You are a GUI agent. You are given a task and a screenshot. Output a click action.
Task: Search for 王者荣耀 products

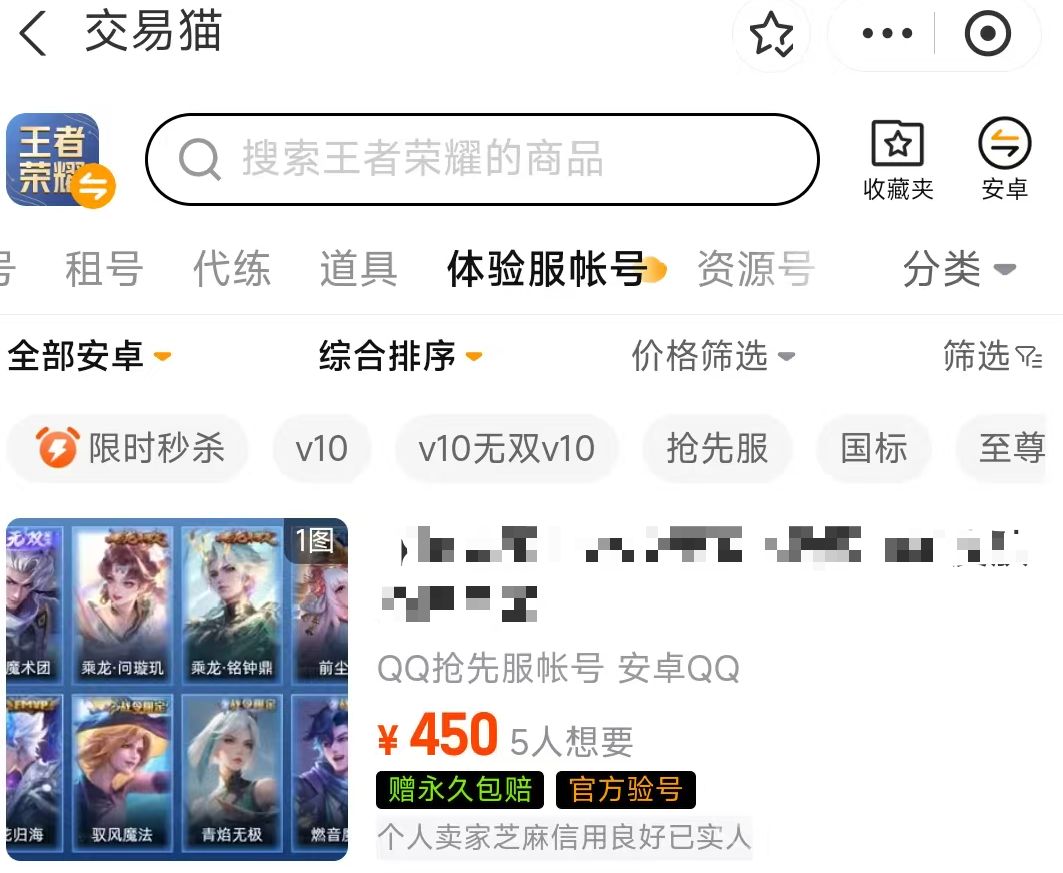(x=482, y=159)
